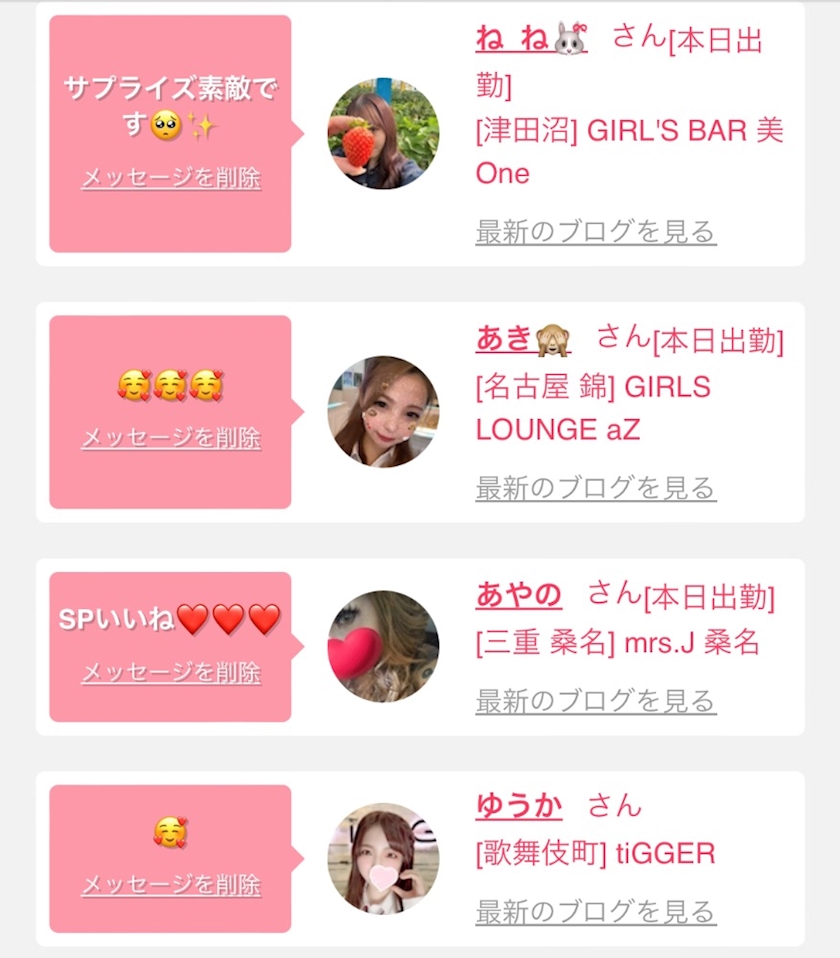Tap あやの's profile photo
The width and height of the screenshot is (840, 958).
click(383, 646)
